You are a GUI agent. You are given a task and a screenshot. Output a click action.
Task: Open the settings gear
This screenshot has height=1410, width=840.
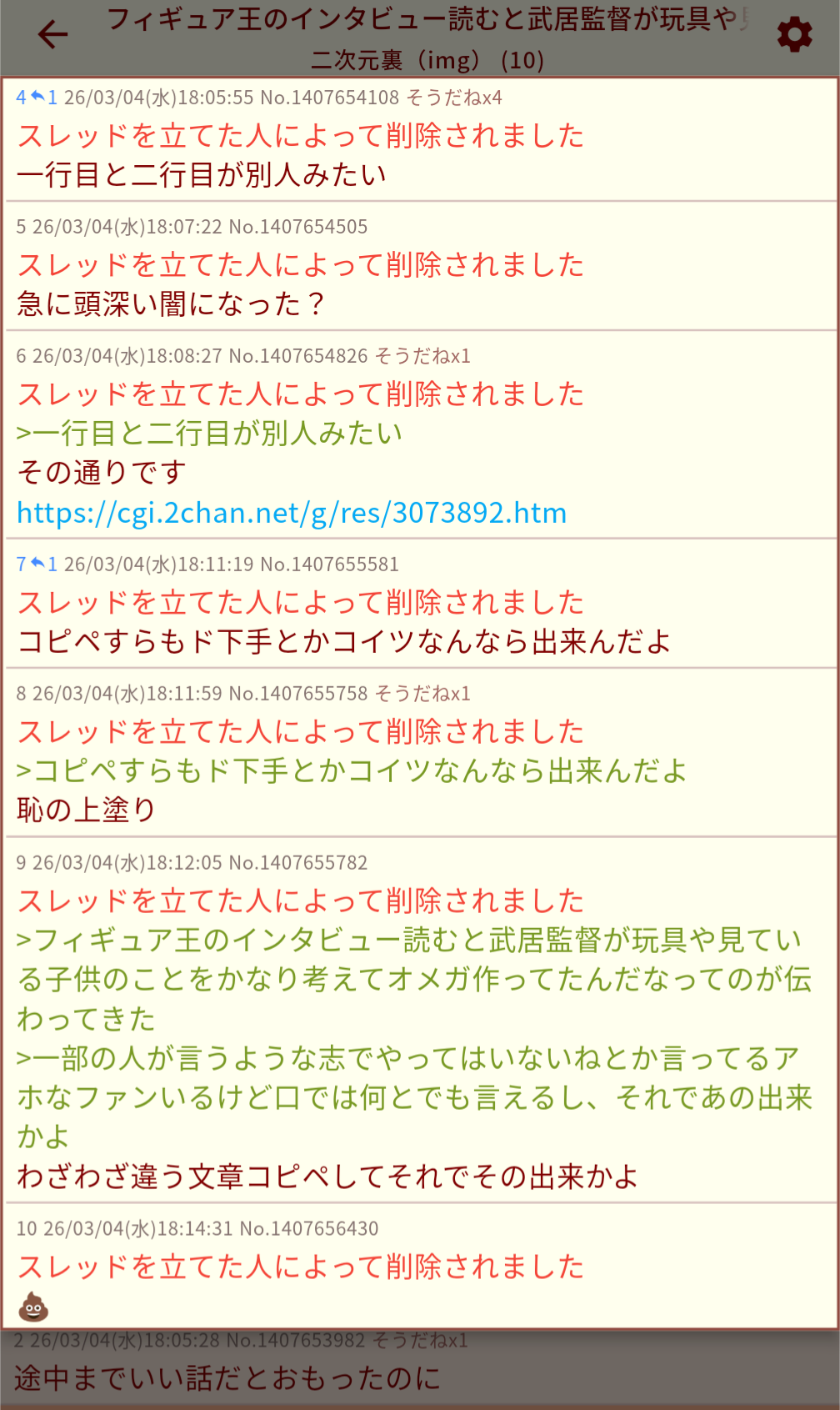coord(794,35)
